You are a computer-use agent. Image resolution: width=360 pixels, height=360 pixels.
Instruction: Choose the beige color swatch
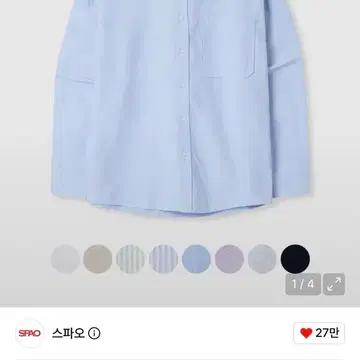click(98, 259)
